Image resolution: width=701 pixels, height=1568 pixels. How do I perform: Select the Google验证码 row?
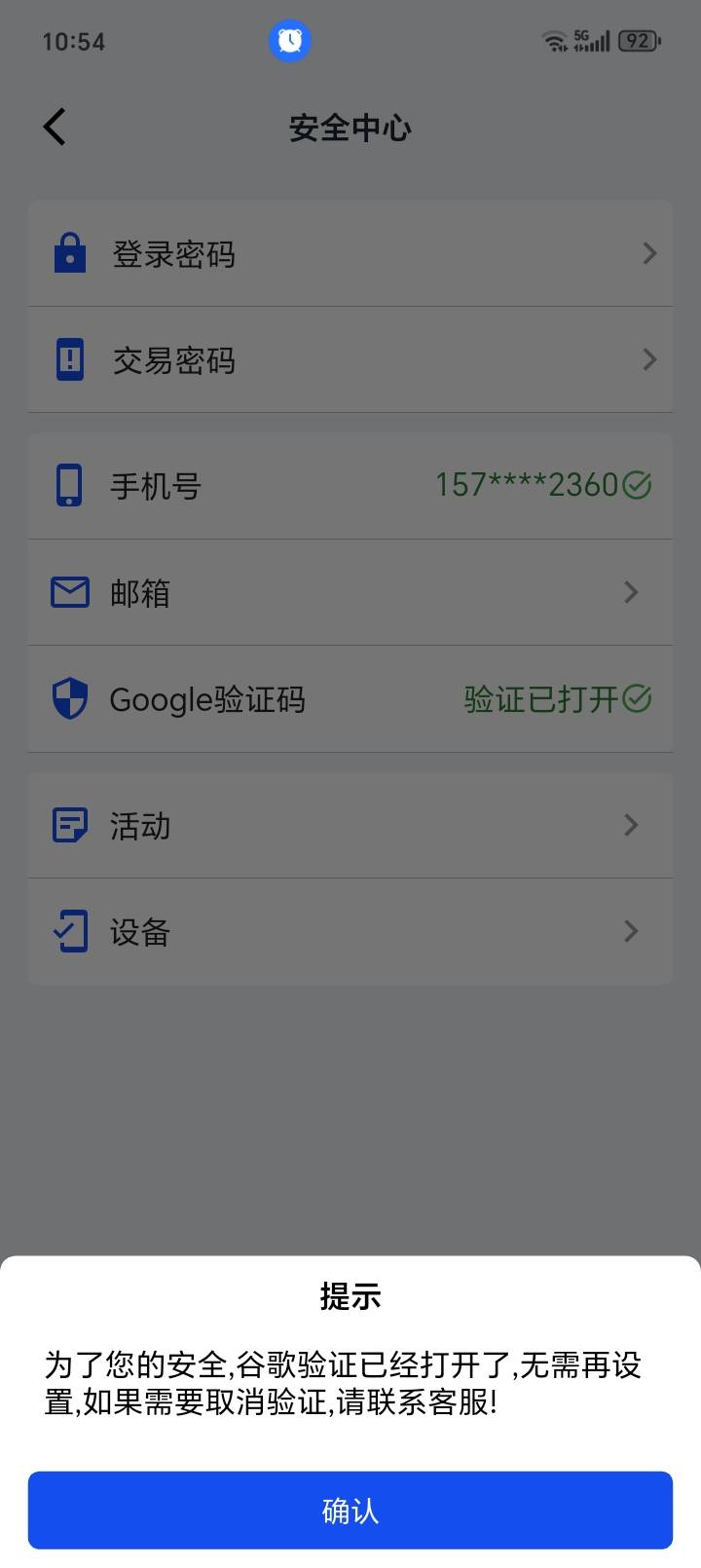[350, 699]
